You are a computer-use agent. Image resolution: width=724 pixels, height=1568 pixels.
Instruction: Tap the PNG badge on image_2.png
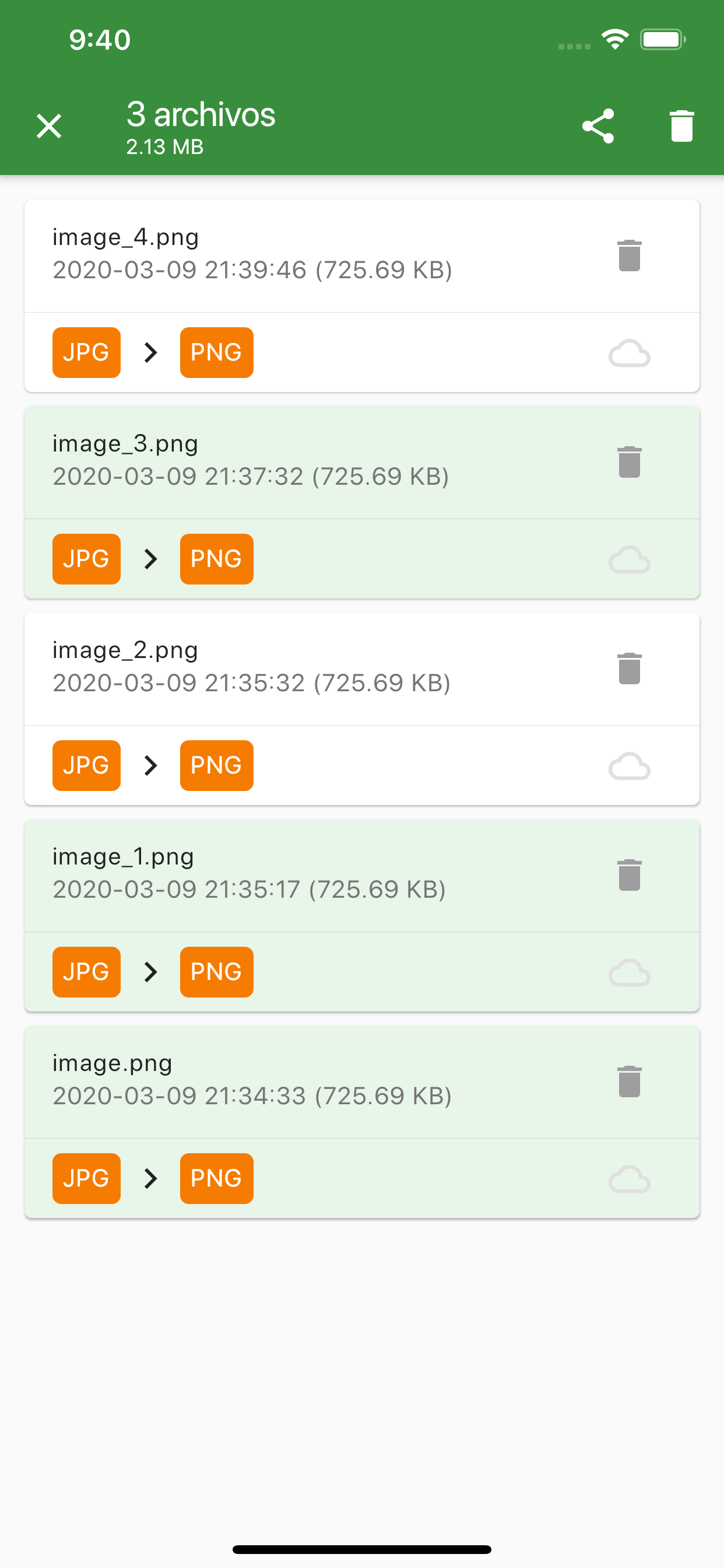pyautogui.click(x=216, y=765)
